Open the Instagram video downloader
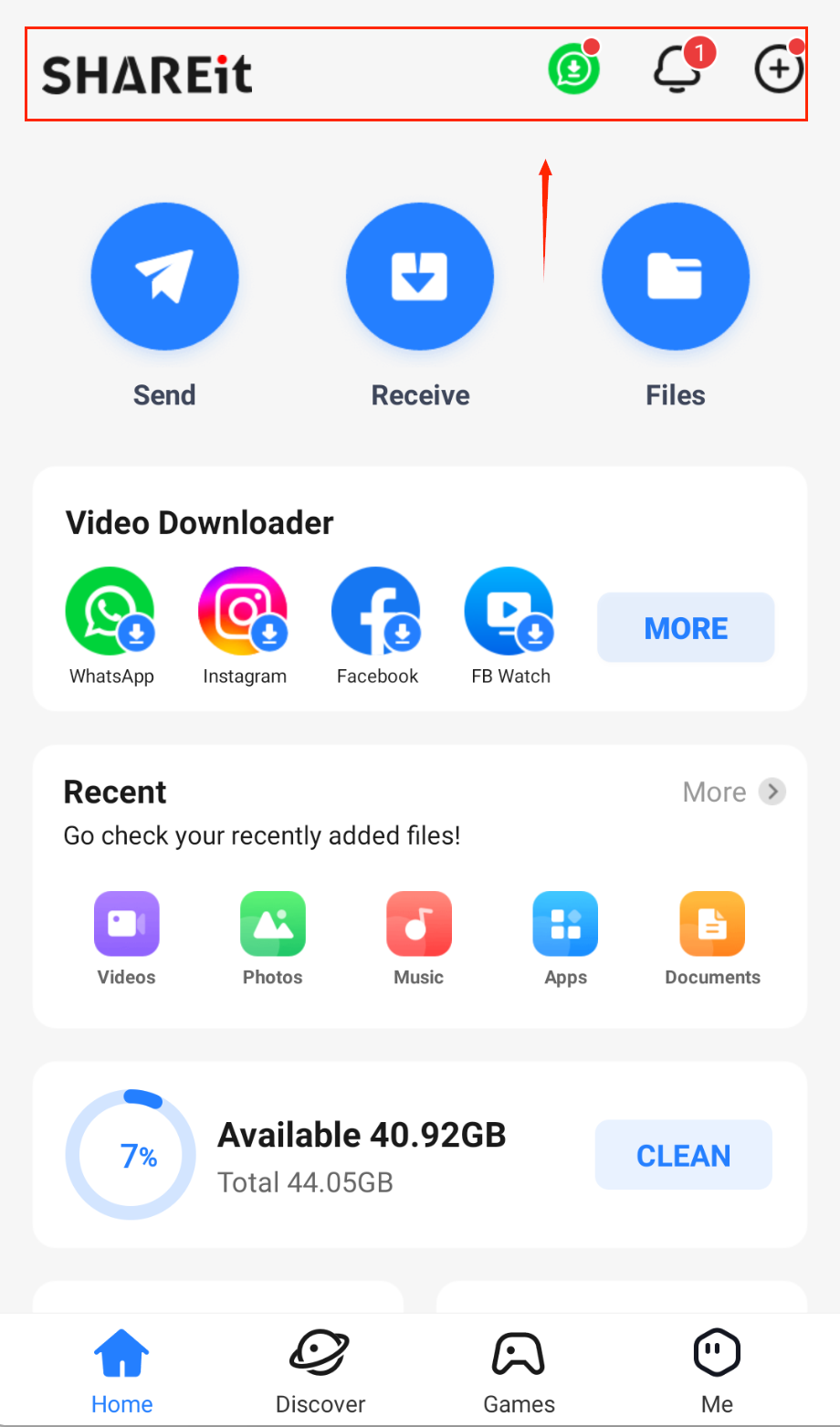This screenshot has height=1427, width=840. tap(244, 611)
